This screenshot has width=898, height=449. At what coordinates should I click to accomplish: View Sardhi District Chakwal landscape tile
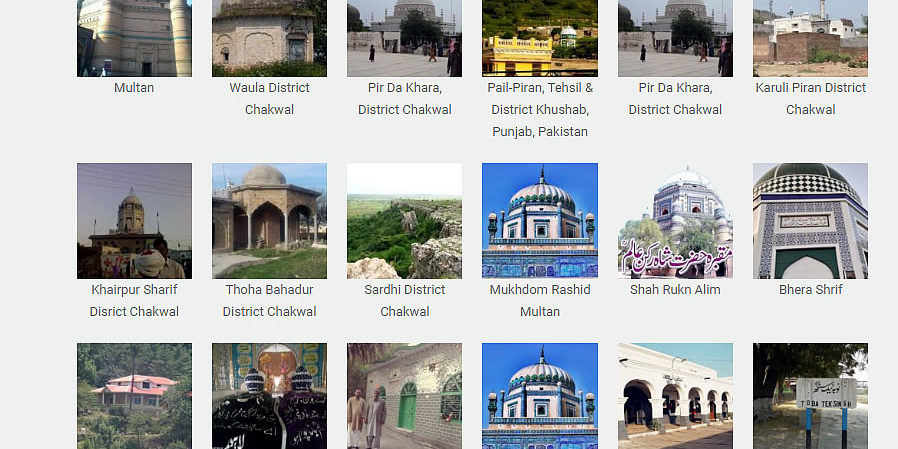(404, 221)
